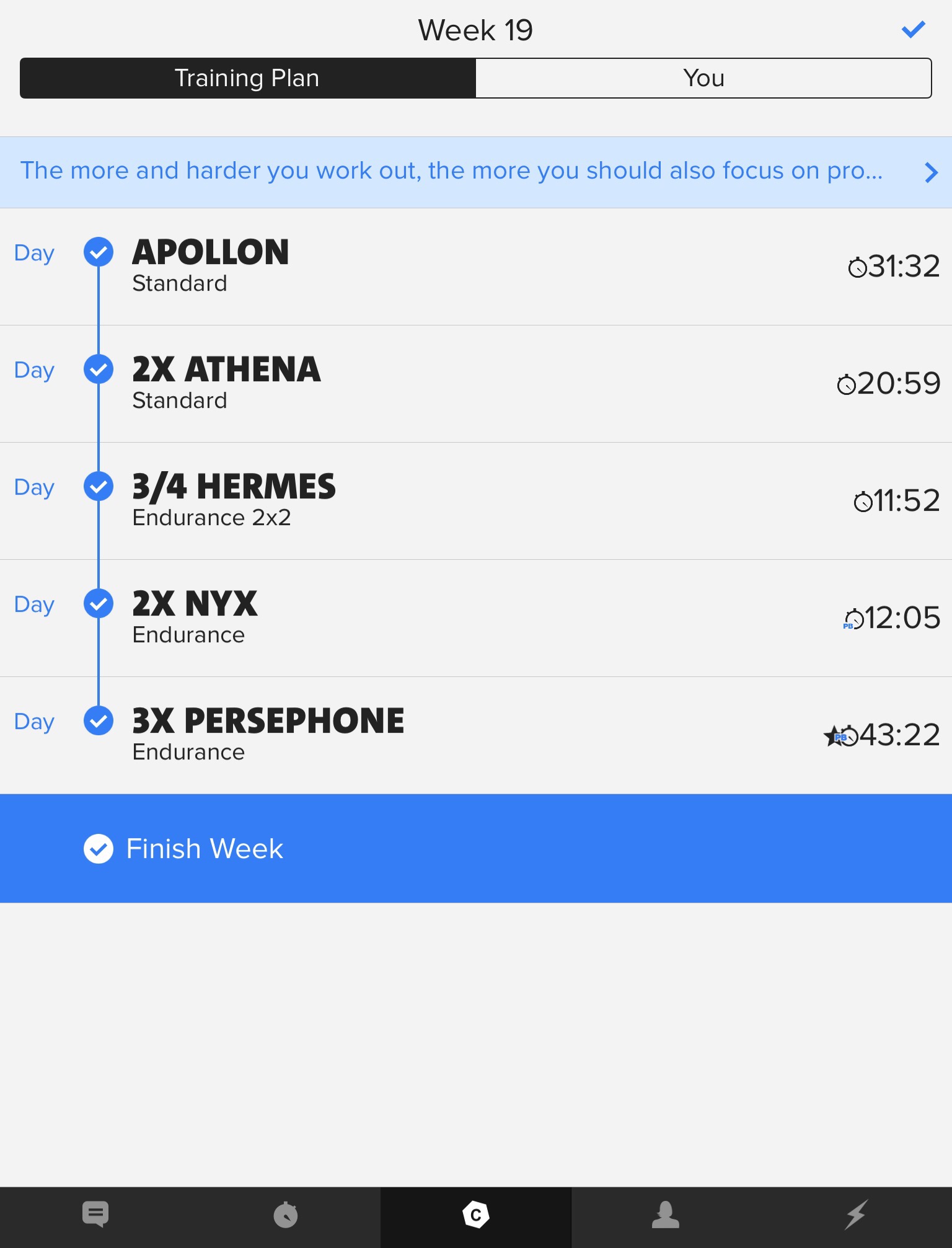Open the lightning bolt tab
Viewport: 952px width, 1248px height.
(x=856, y=1215)
